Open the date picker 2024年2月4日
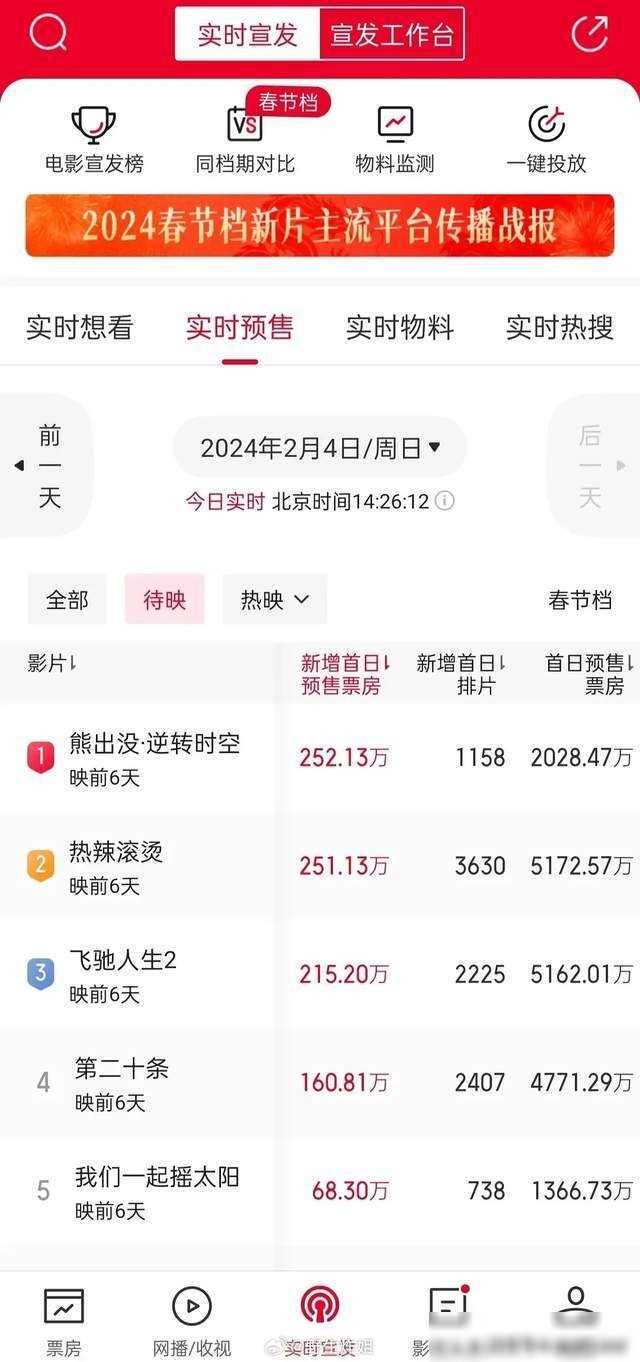The width and height of the screenshot is (640, 1362). pos(320,448)
